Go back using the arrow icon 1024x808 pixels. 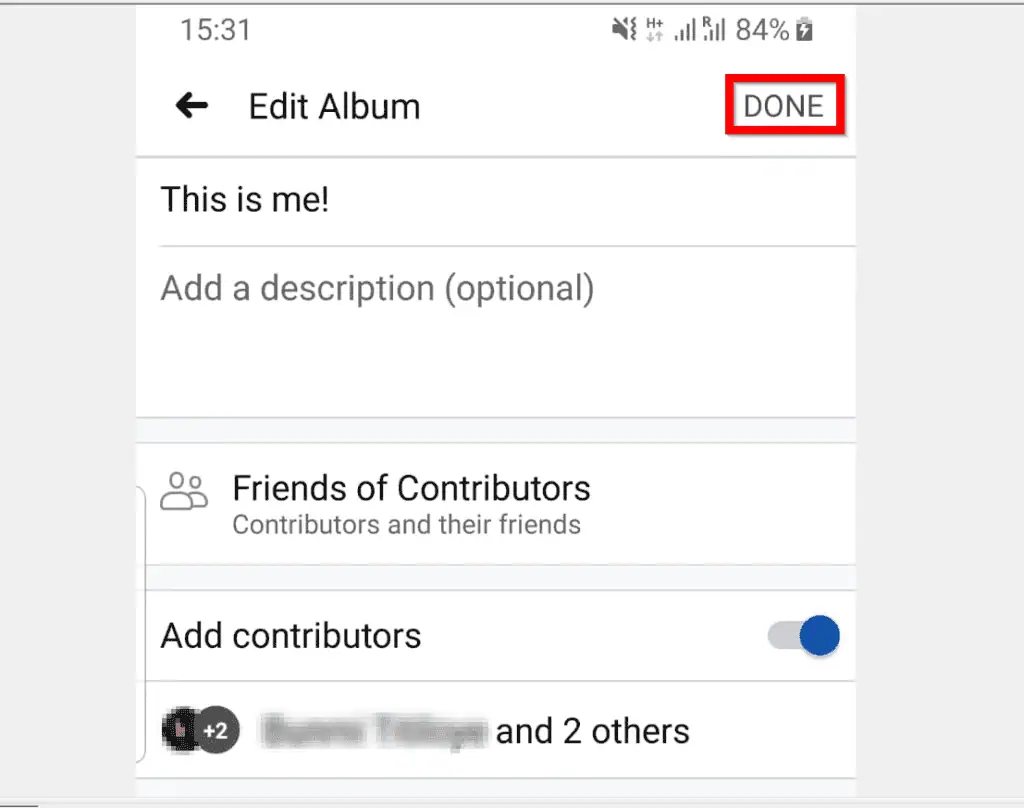pos(191,105)
